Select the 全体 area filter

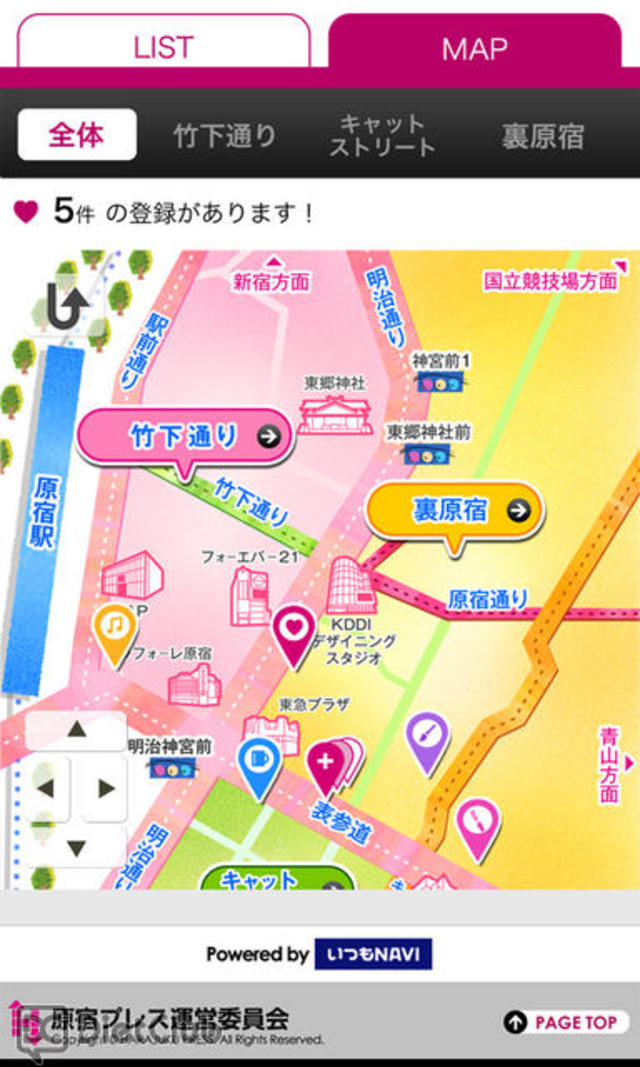tap(77, 135)
